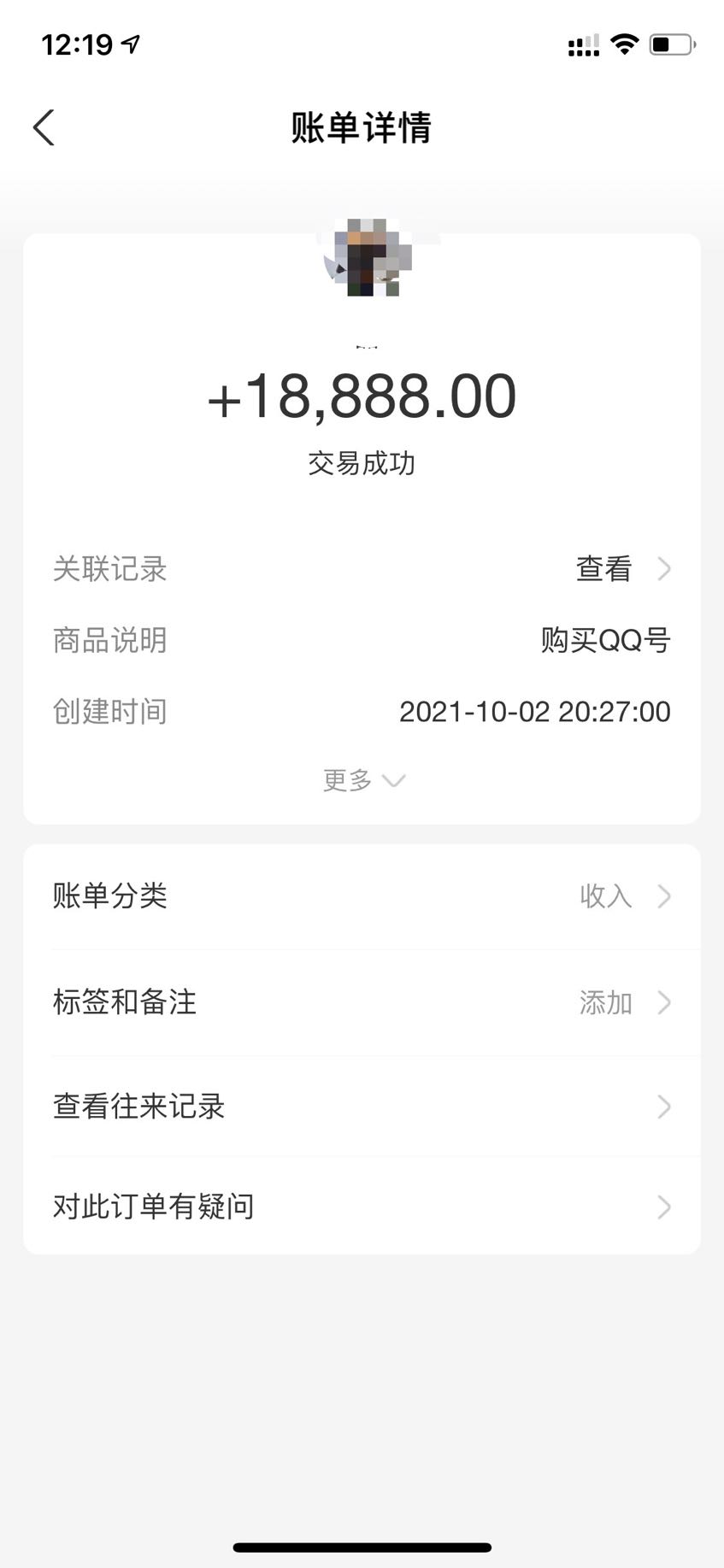The width and height of the screenshot is (724, 1568).
Task: Add a tag in 标签和备注
Action: pyautogui.click(x=362, y=1002)
